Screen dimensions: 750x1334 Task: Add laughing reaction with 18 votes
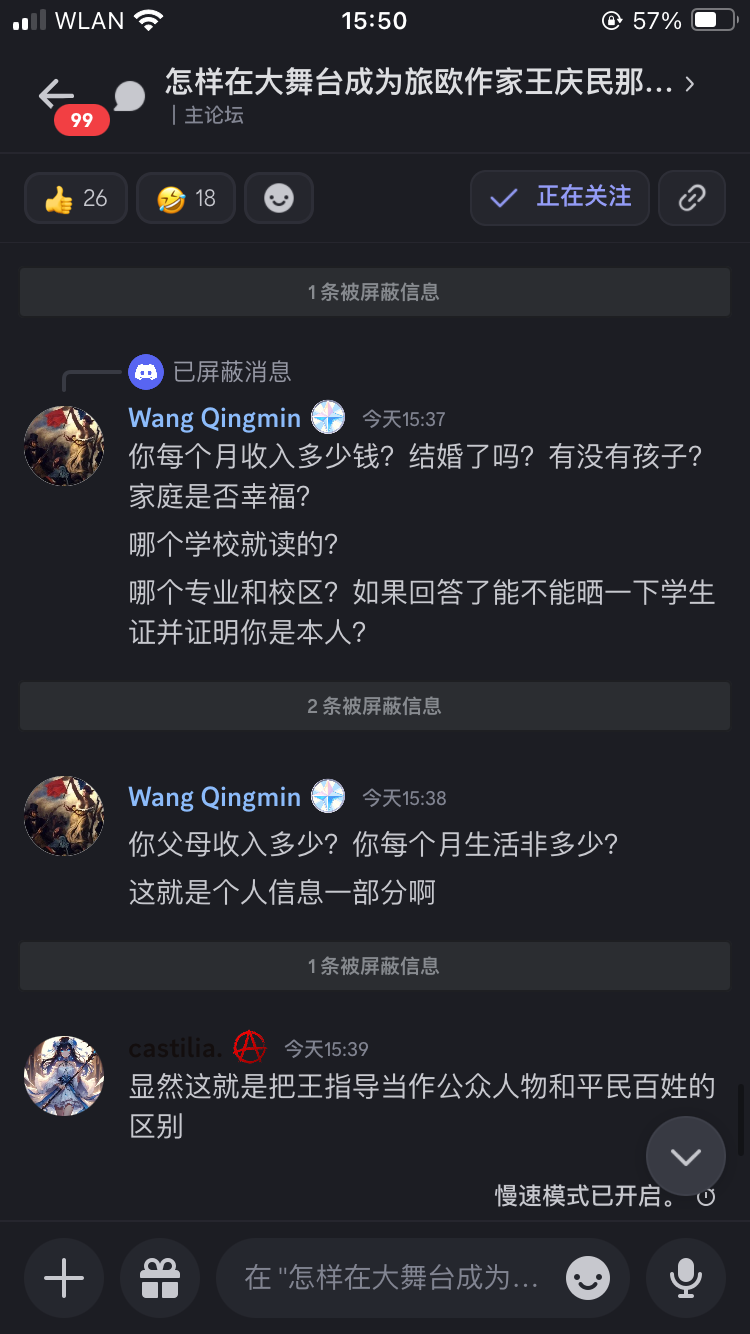(x=186, y=198)
